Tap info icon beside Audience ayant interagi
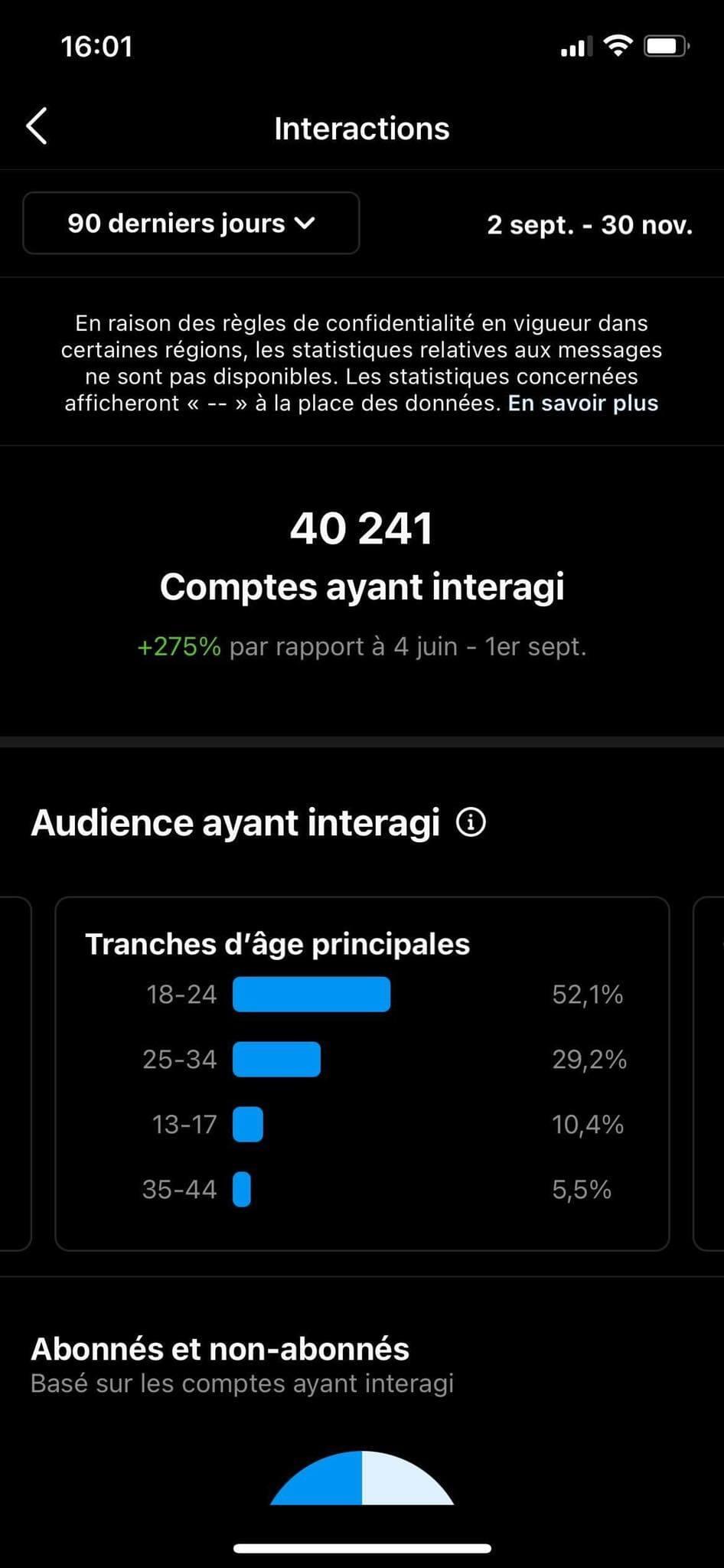This screenshot has width=724, height=1568. [x=471, y=823]
